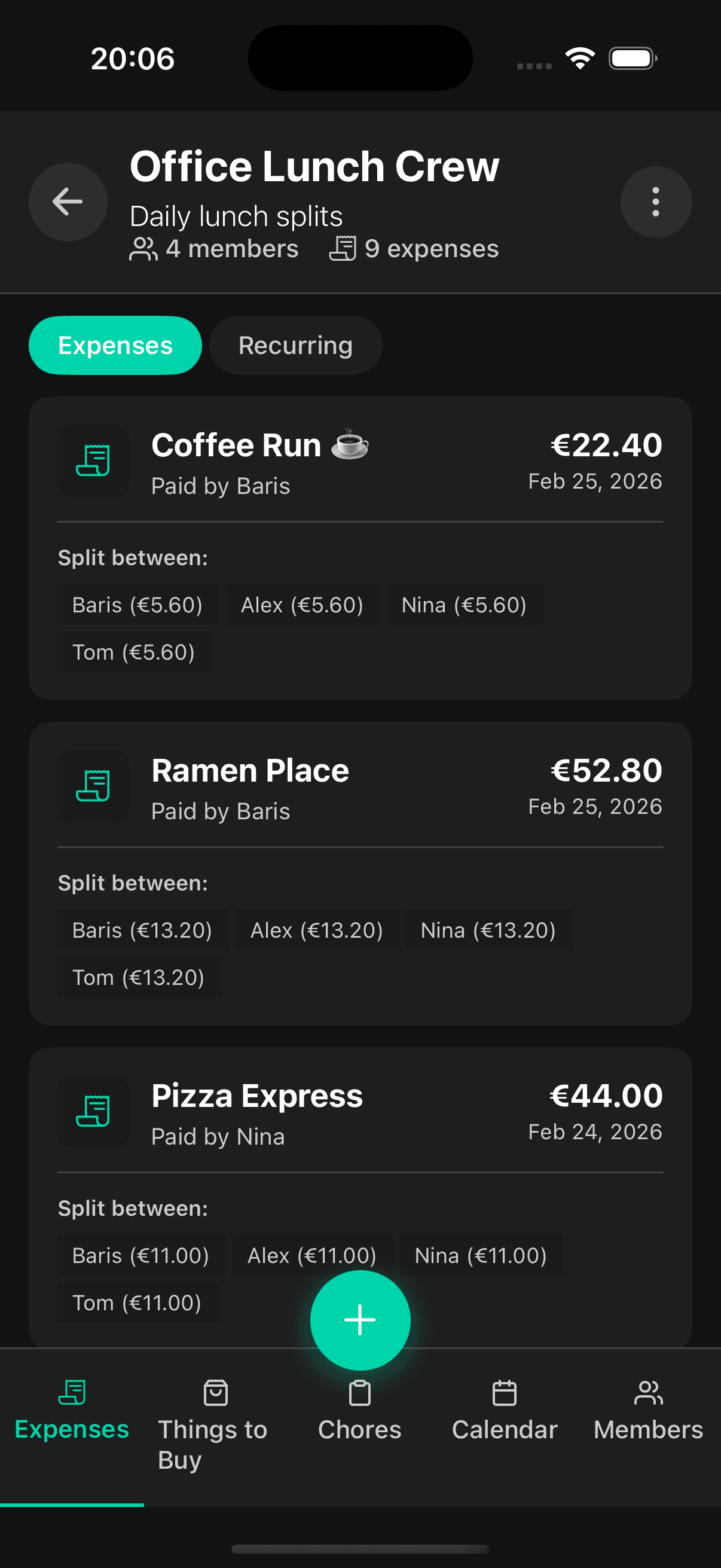Select Tom's €5.60 split chip
The height and width of the screenshot is (1568, 721).
(x=134, y=651)
